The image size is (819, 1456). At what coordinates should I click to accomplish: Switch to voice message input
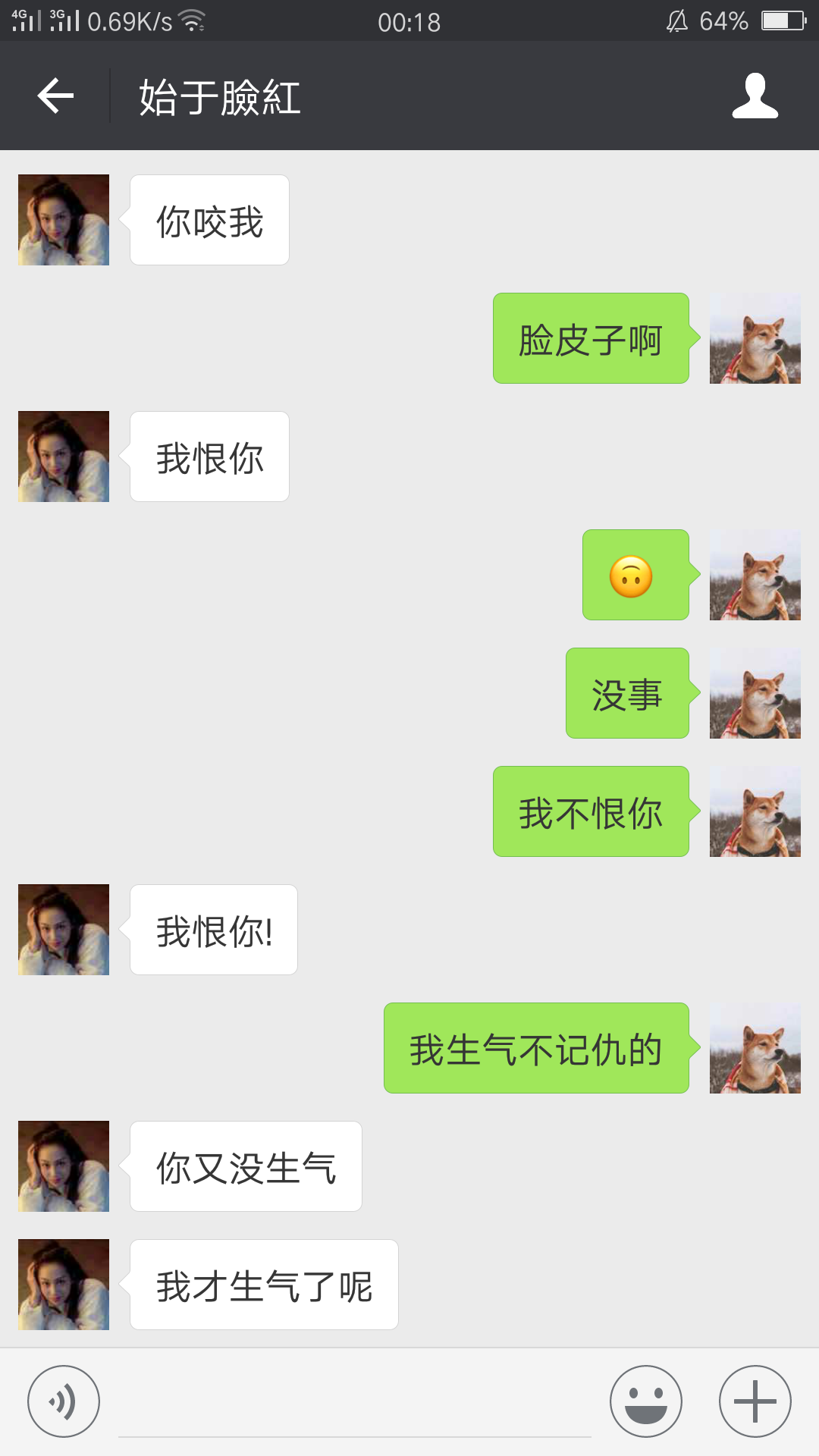64,1401
